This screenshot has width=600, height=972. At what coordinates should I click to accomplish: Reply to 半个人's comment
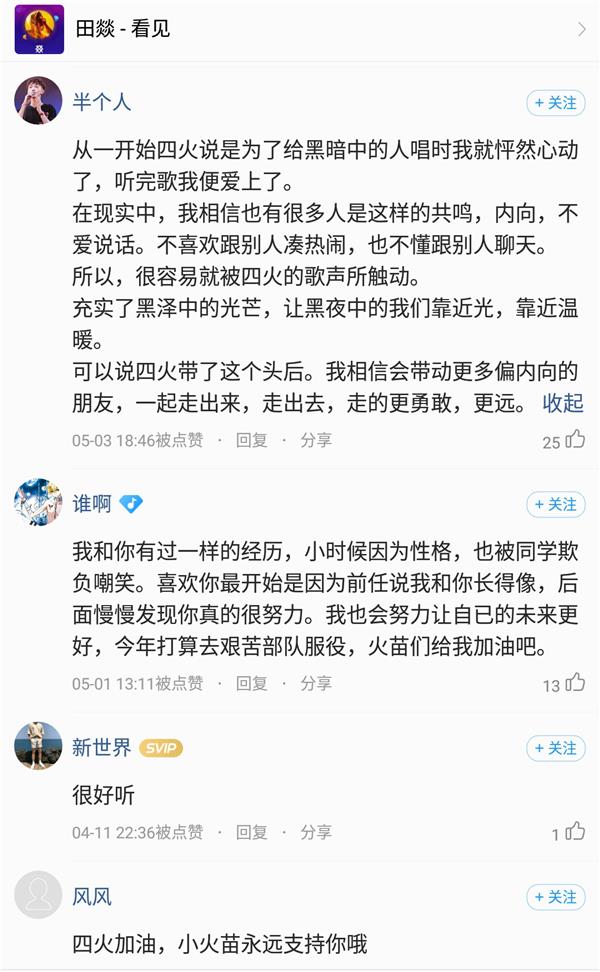[251, 440]
